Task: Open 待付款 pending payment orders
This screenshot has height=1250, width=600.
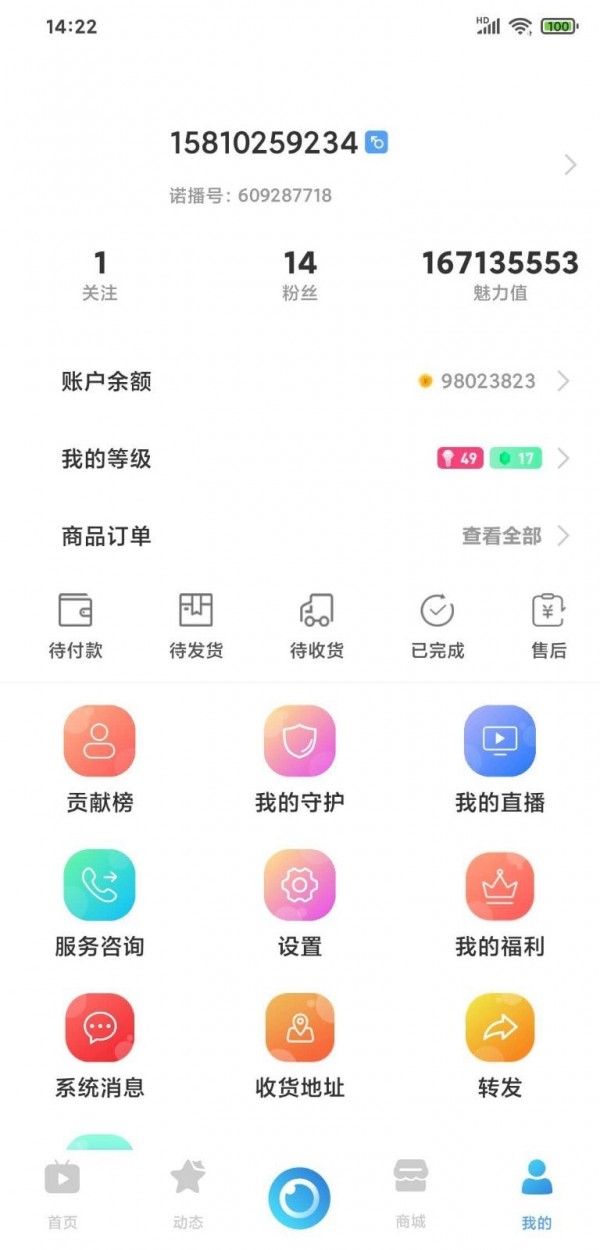Action: click(x=76, y=625)
